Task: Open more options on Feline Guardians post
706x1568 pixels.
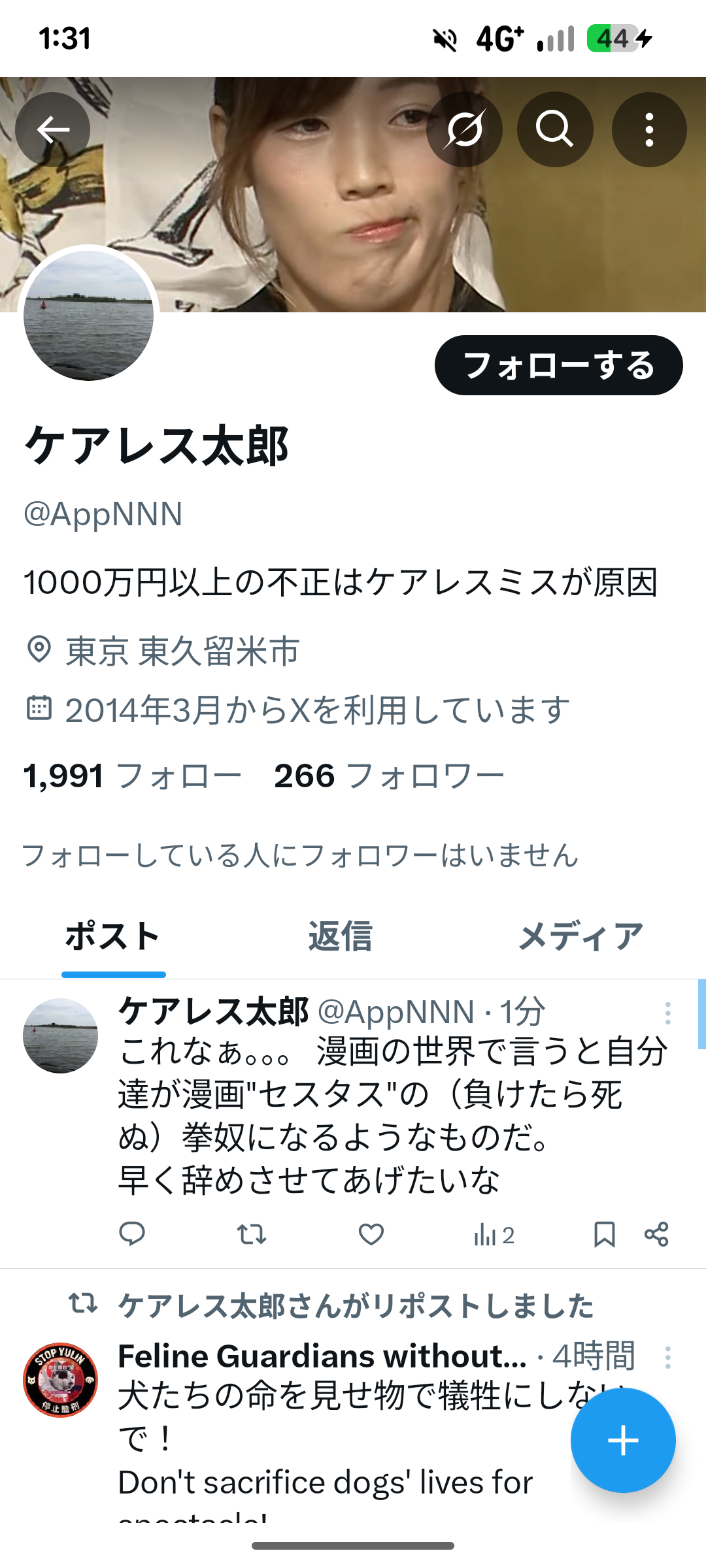Action: (667, 1358)
